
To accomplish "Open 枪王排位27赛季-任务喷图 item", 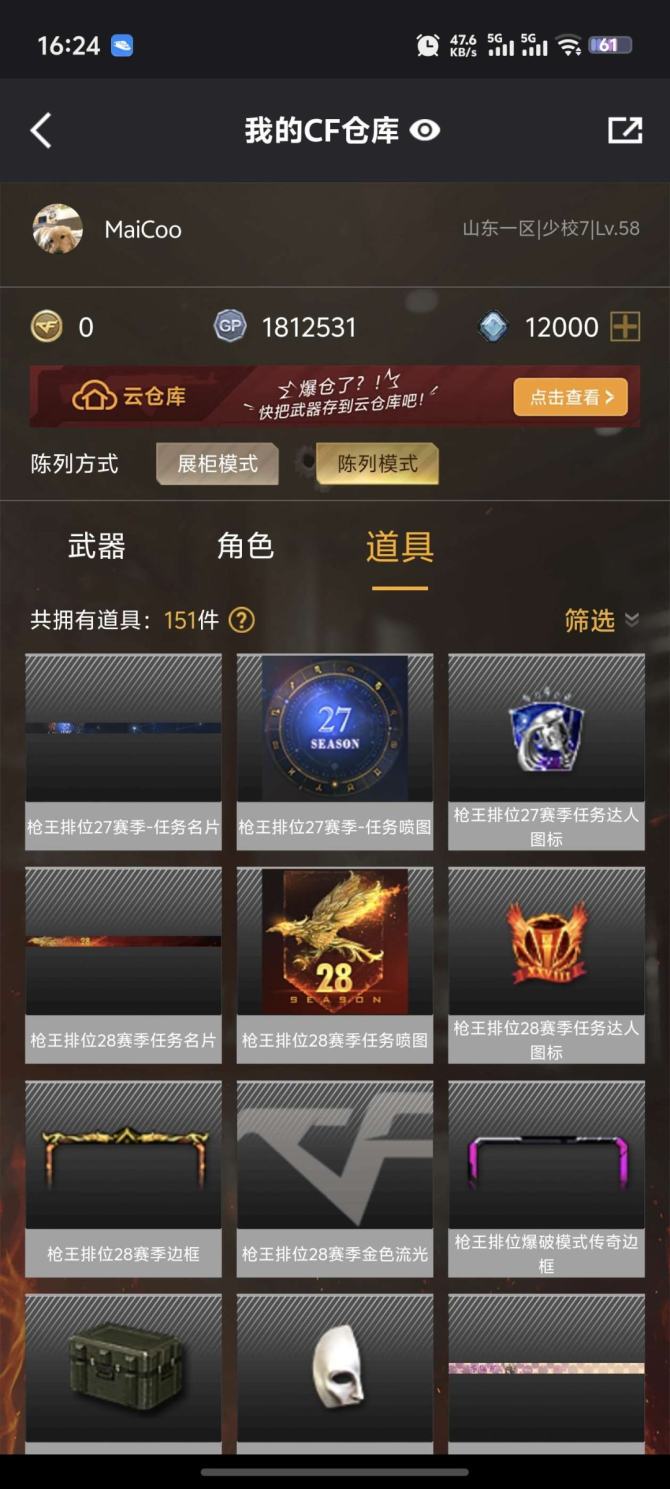I will (334, 752).
